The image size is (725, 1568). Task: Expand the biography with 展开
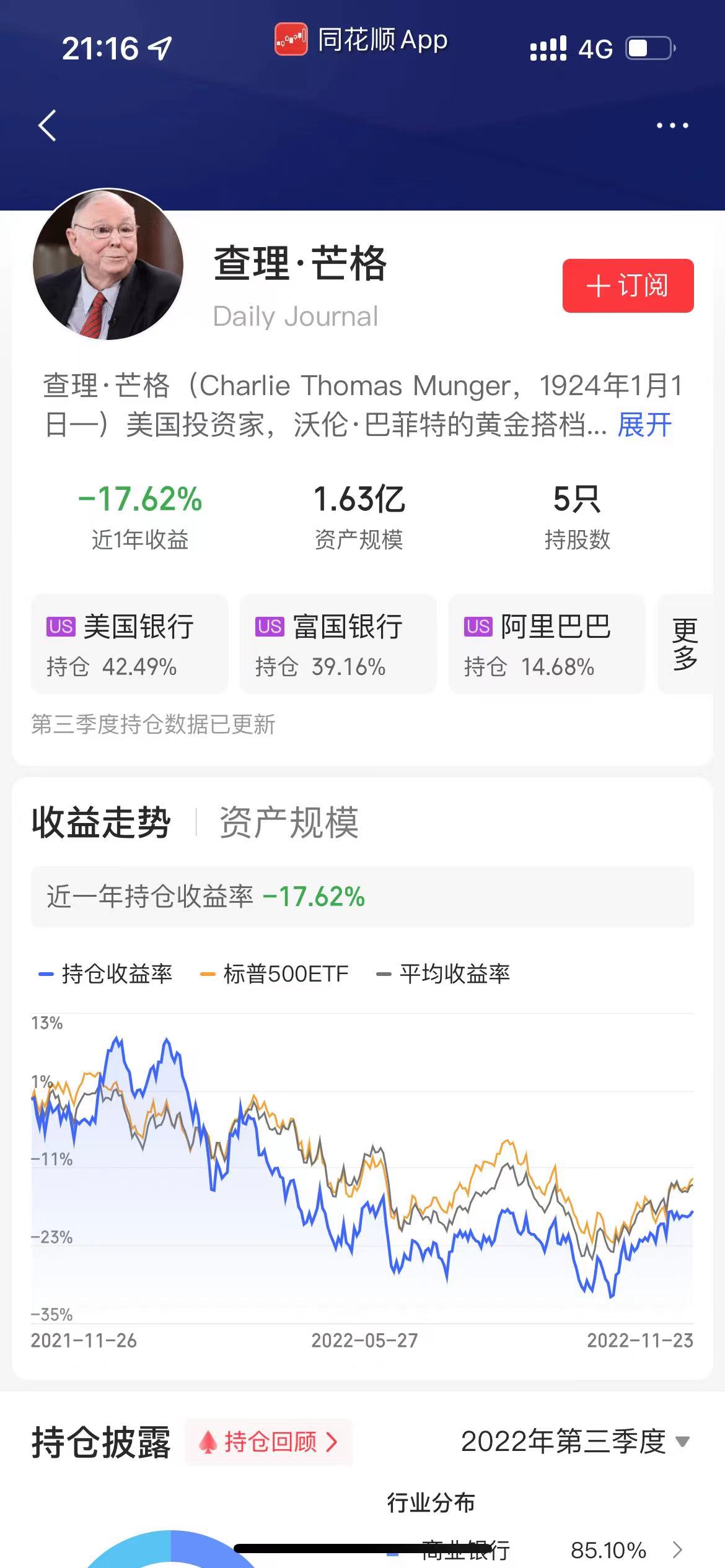(x=644, y=425)
